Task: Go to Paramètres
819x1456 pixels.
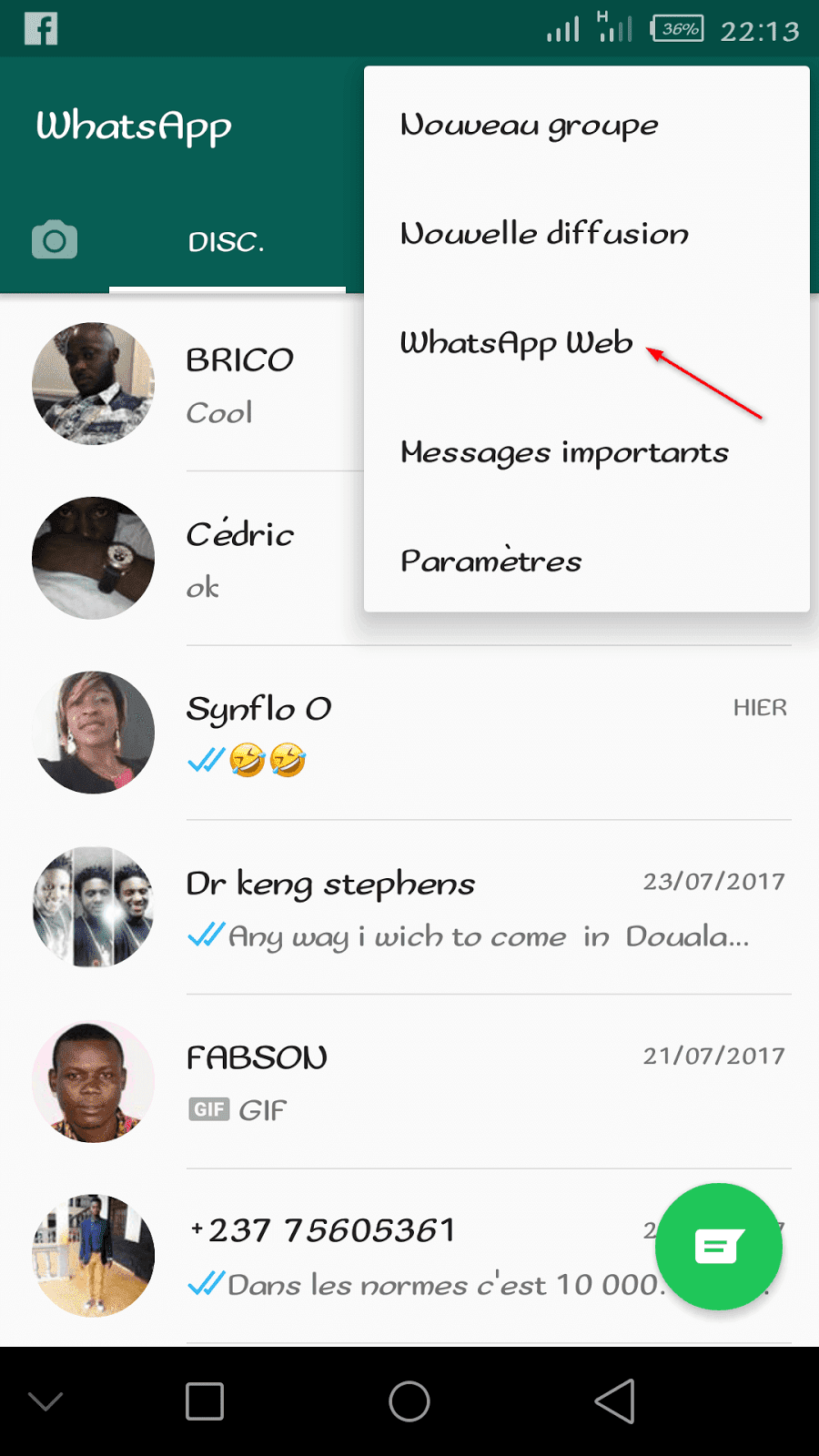Action: pyautogui.click(x=490, y=561)
